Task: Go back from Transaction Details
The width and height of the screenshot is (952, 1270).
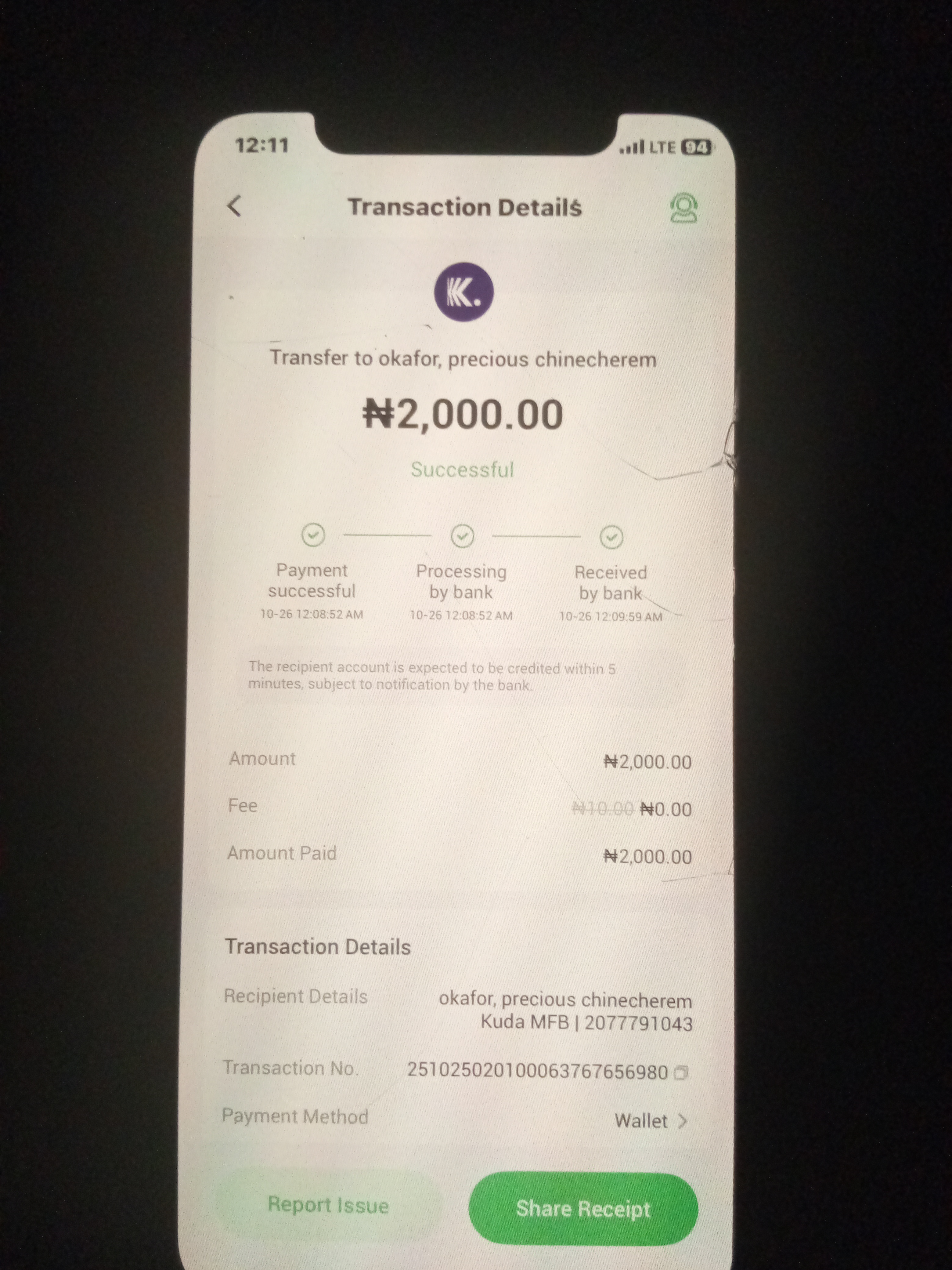Action: click(234, 205)
